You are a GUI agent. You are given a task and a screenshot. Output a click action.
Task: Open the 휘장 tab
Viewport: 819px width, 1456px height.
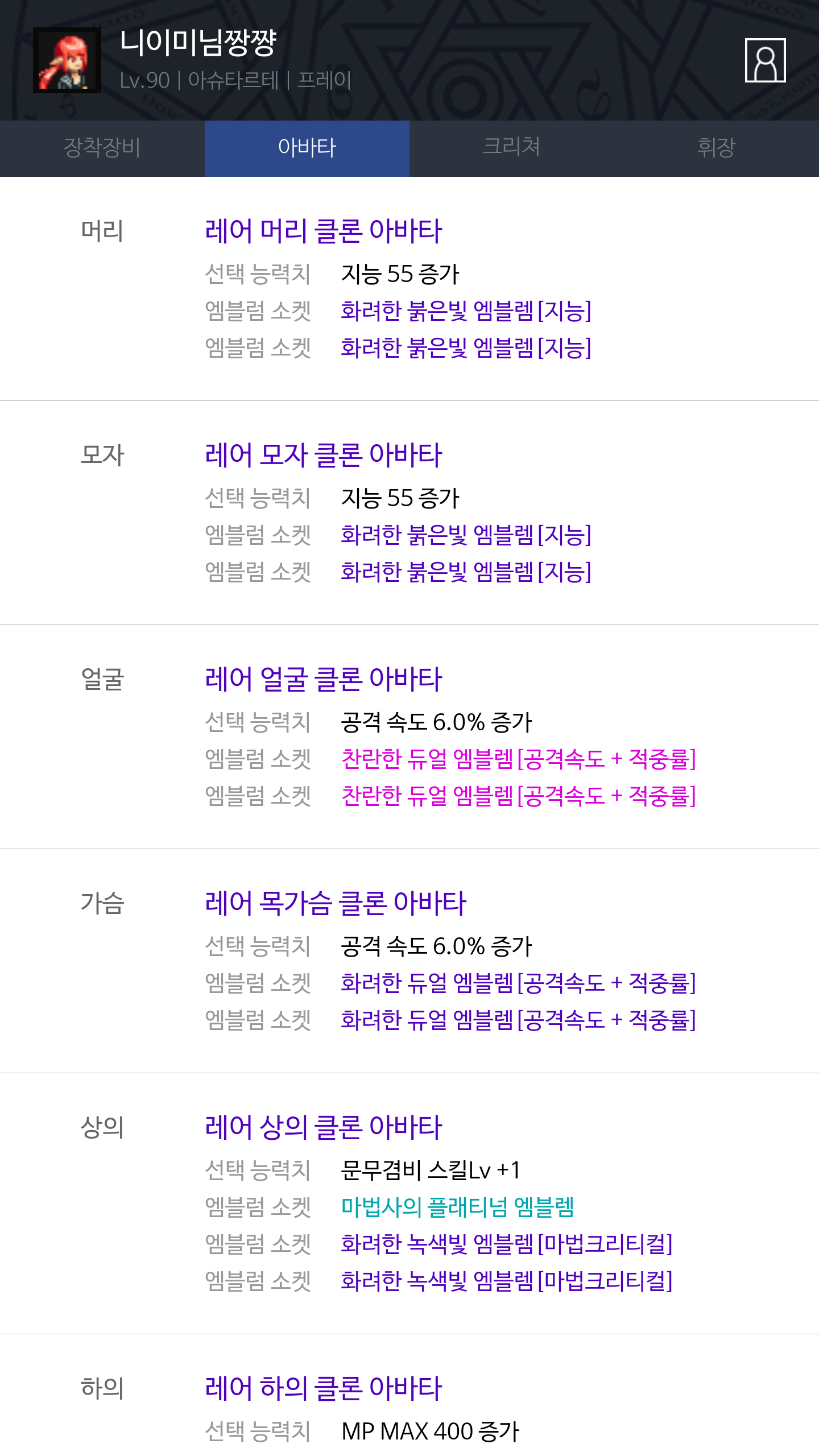tap(716, 148)
